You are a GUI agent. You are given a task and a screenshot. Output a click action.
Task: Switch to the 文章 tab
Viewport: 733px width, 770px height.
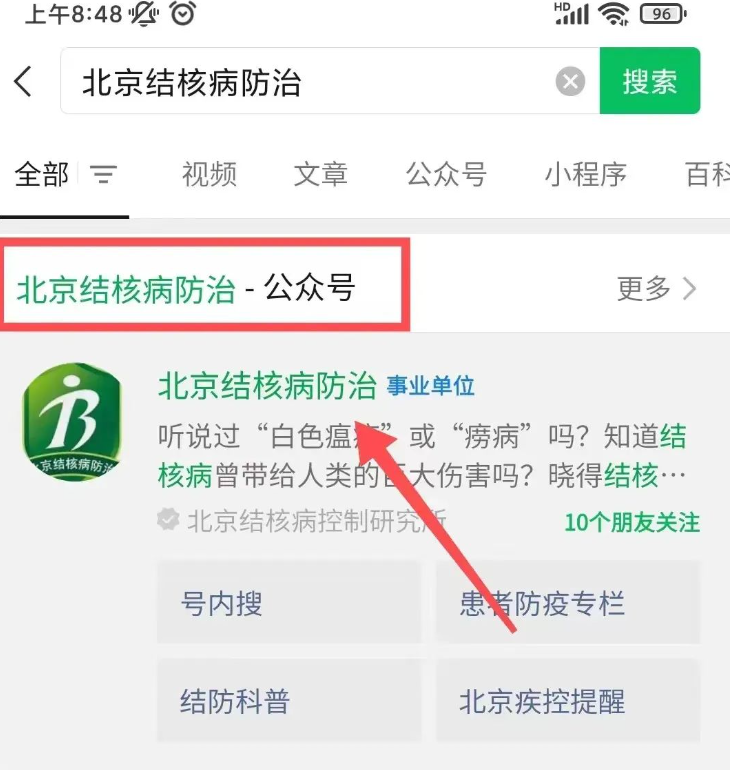320,175
